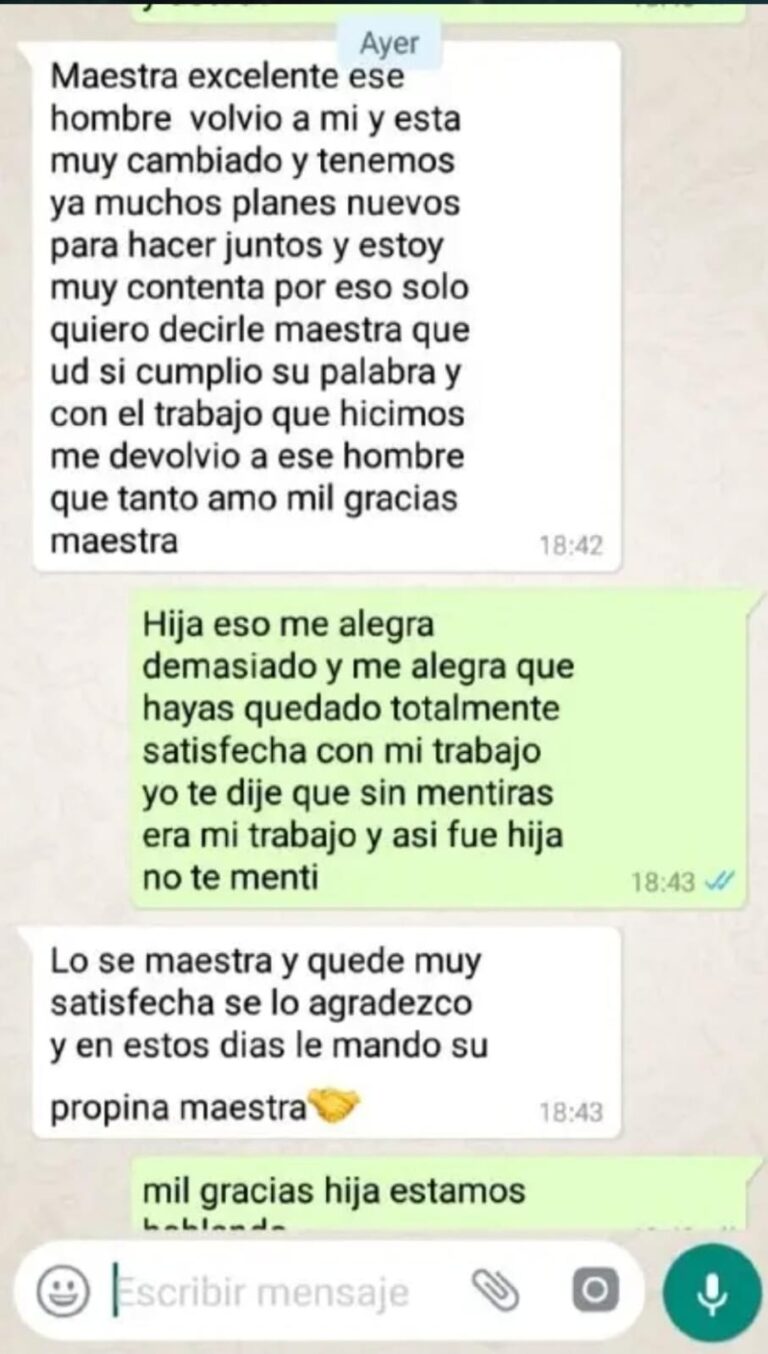Open the camera from the message bar
The height and width of the screenshot is (1354, 768).
[x=595, y=1292]
